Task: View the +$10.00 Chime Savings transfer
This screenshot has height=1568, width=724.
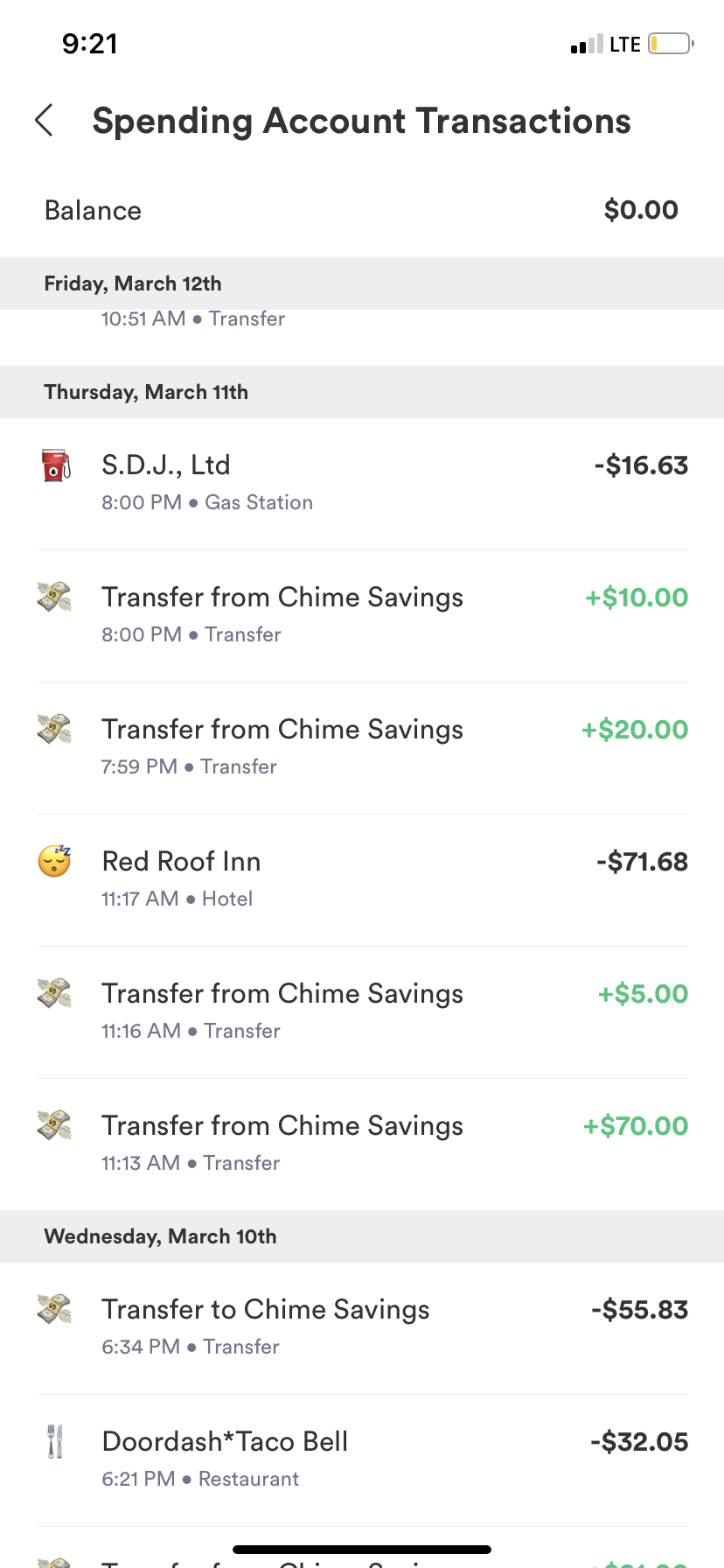Action: tap(362, 615)
